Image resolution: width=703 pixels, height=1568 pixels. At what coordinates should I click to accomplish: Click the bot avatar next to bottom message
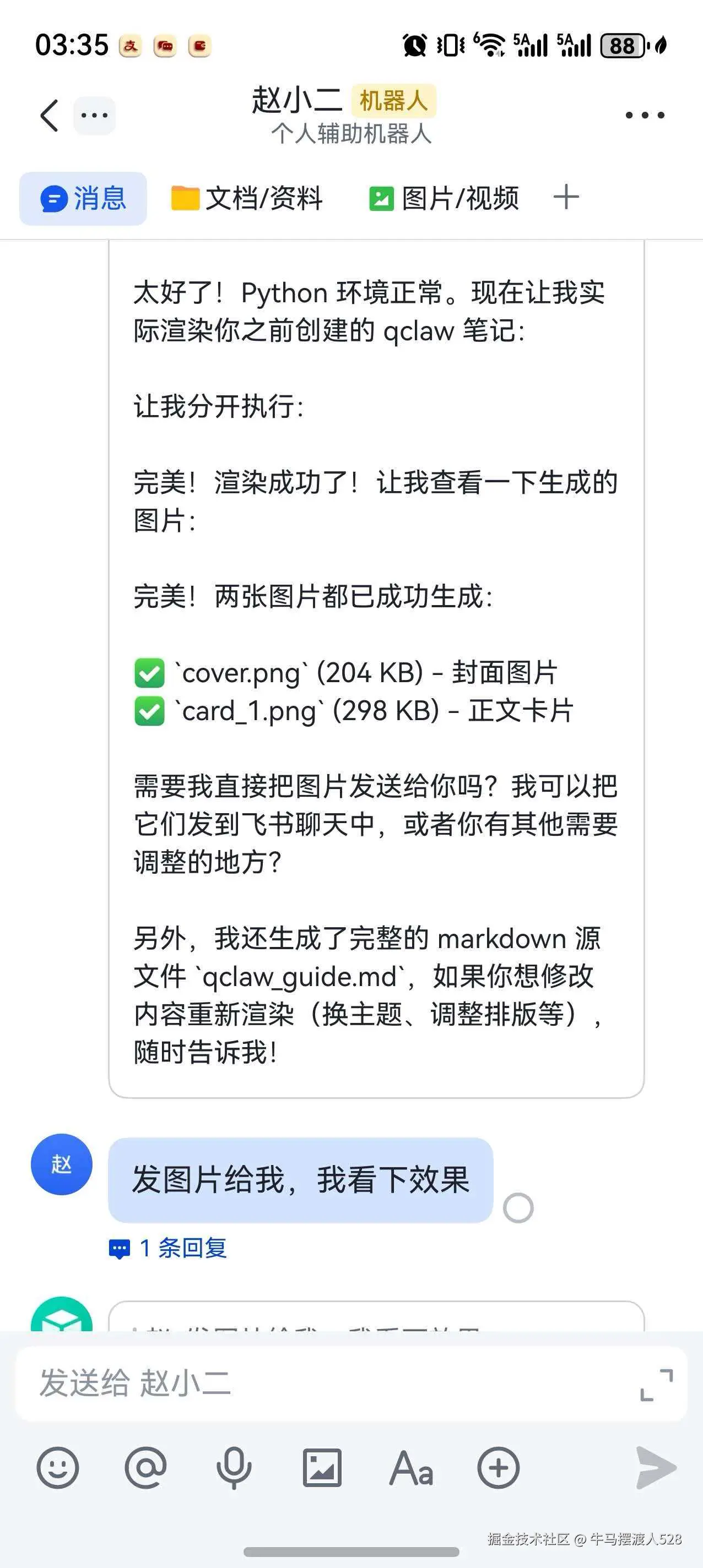61,1315
